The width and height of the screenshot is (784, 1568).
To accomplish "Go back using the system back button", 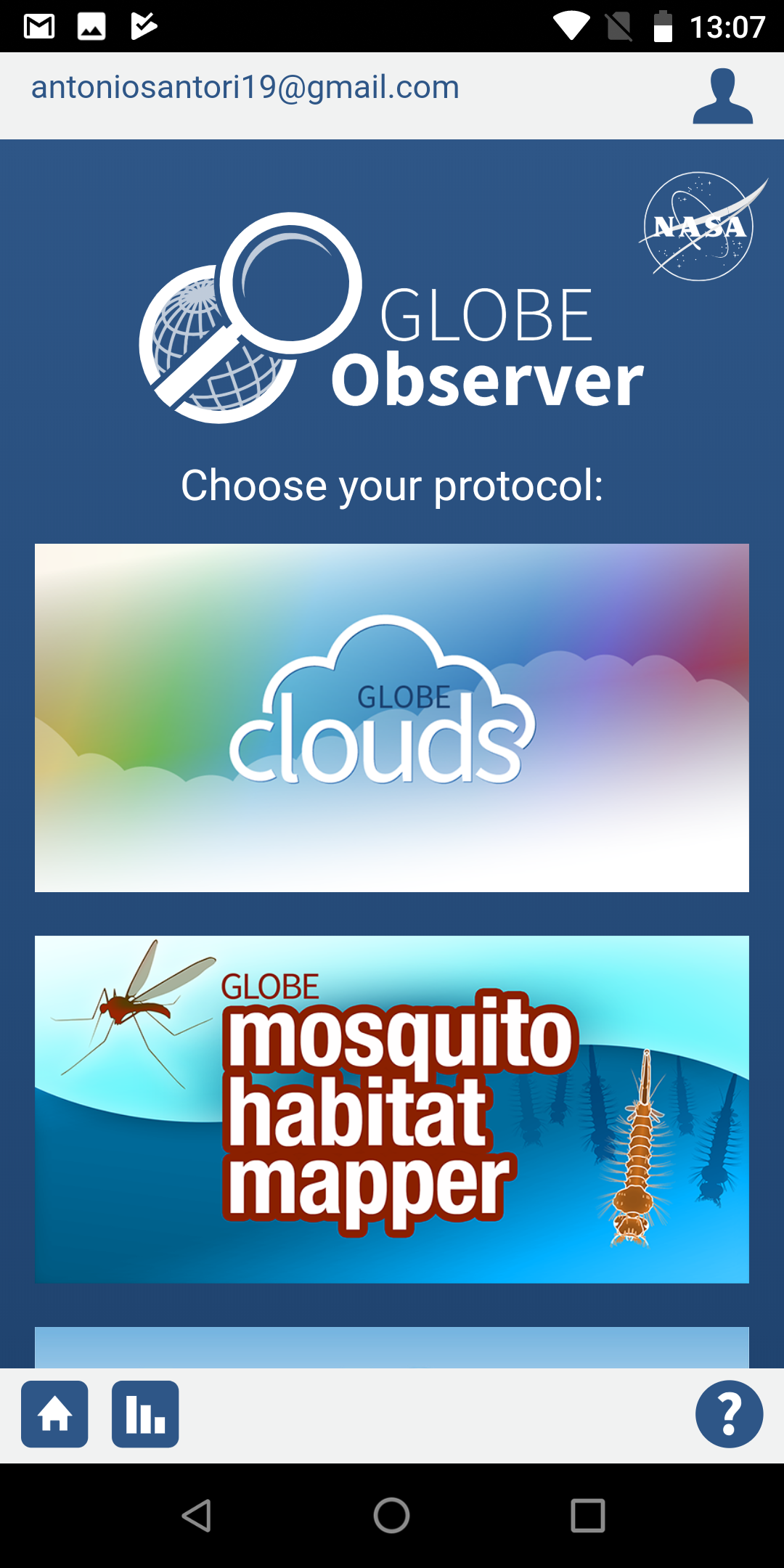I will [x=196, y=1516].
